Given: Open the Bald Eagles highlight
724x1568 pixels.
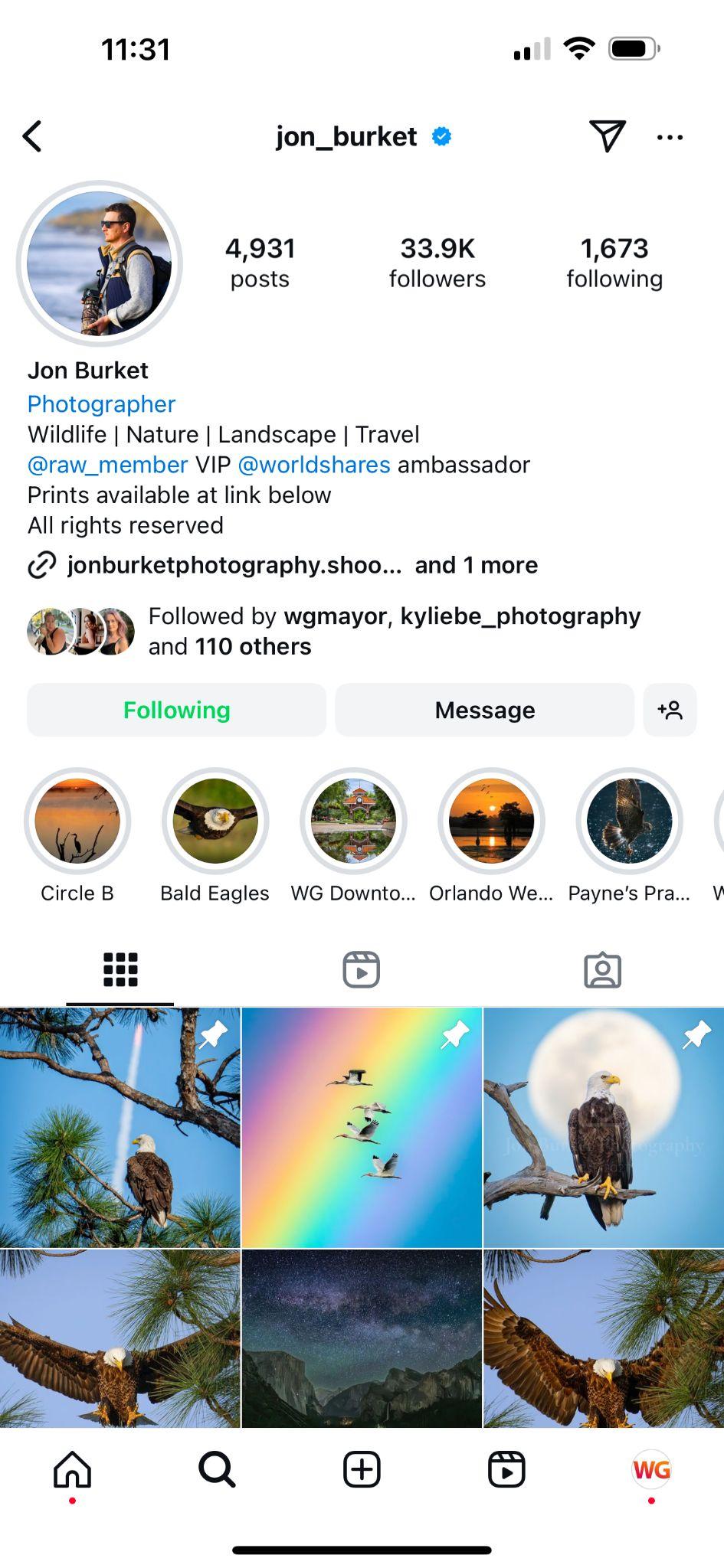Looking at the screenshot, I should click(215, 835).
